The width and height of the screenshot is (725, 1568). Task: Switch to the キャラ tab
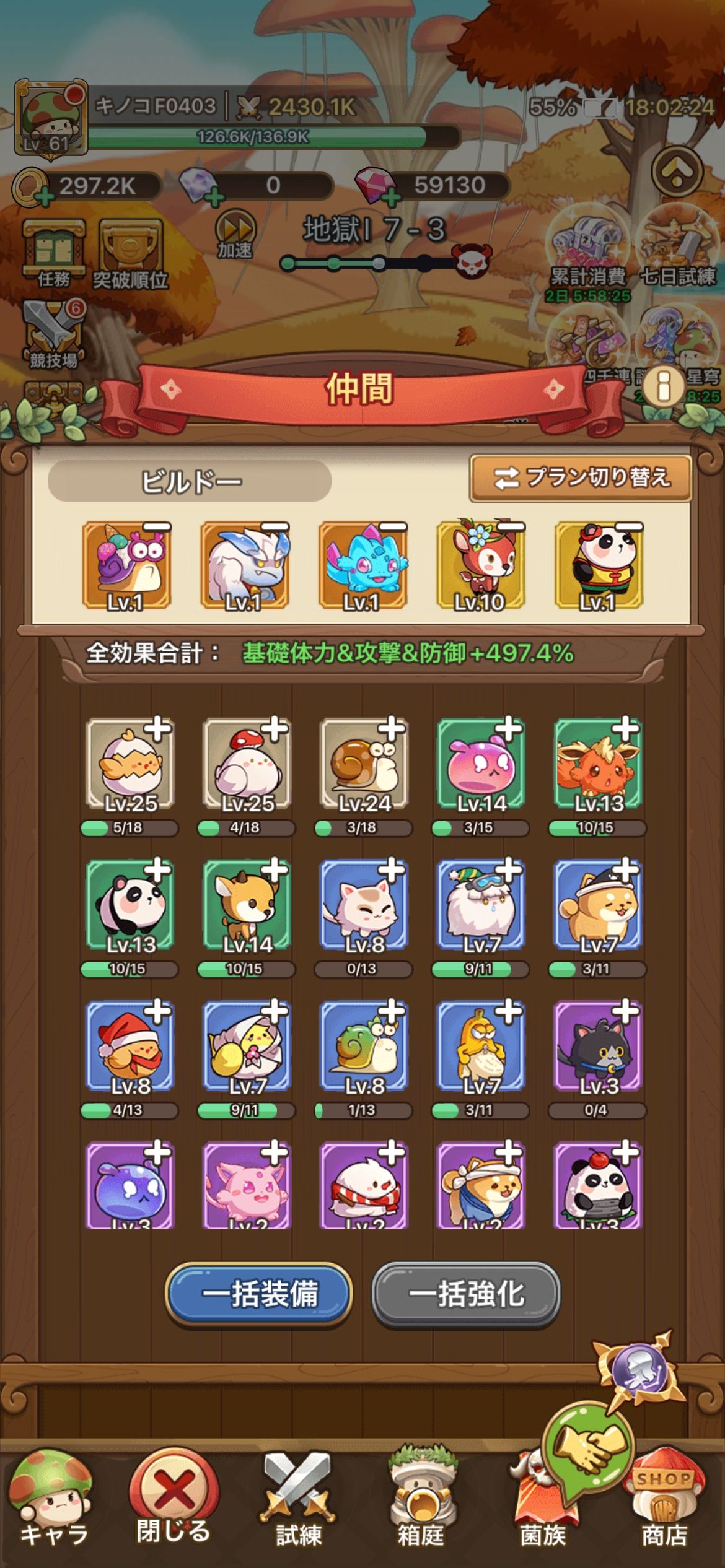pos(53,1499)
